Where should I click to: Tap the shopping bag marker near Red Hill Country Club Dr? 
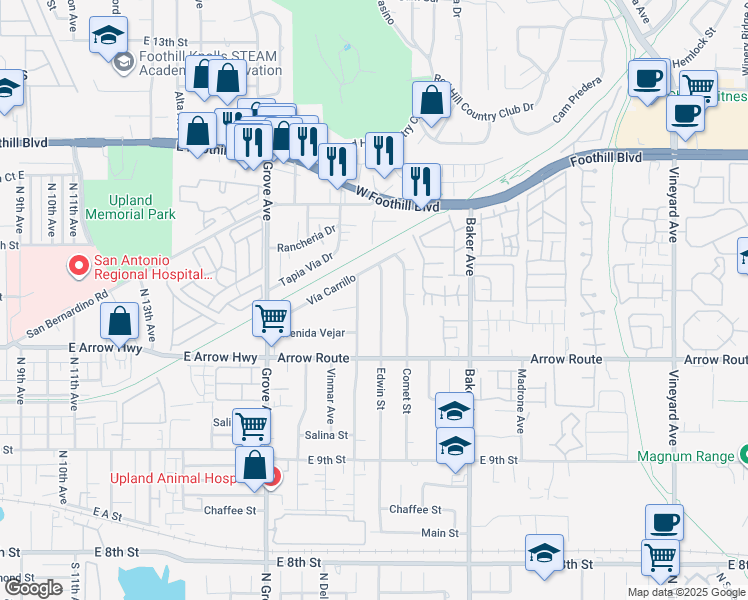click(432, 101)
